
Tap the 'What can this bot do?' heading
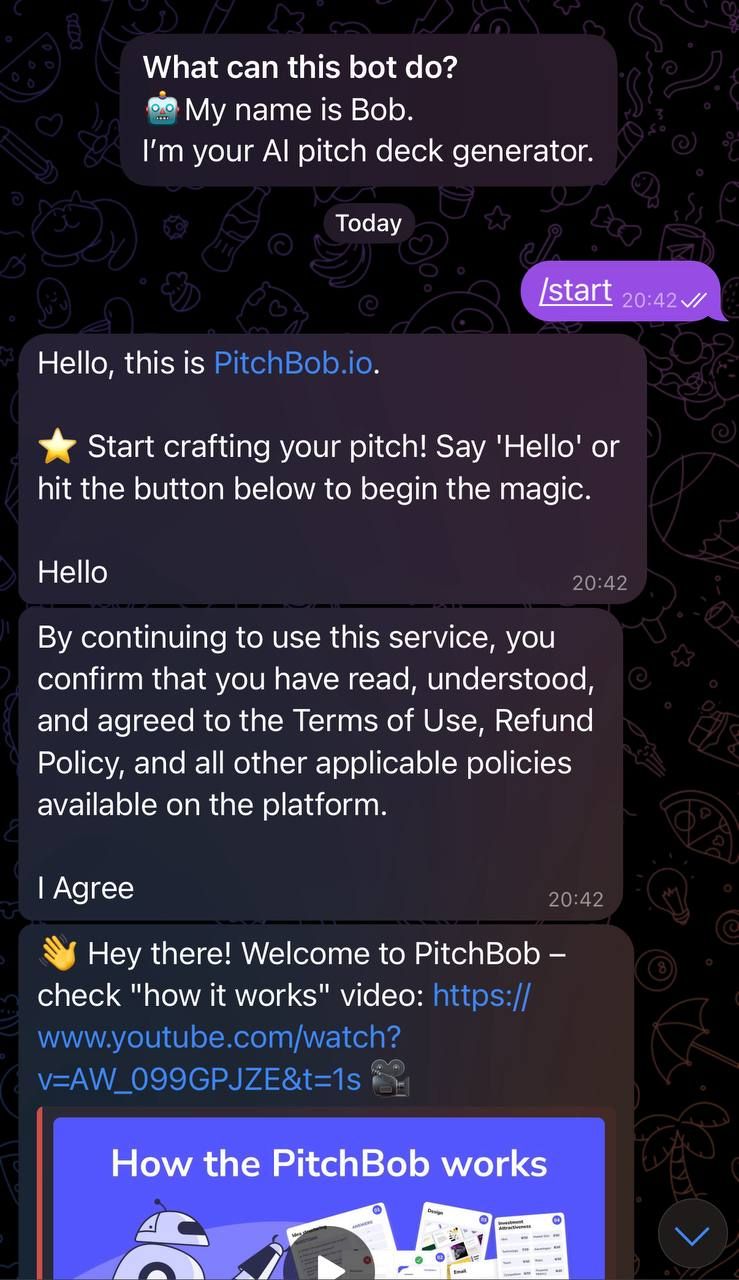[300, 66]
